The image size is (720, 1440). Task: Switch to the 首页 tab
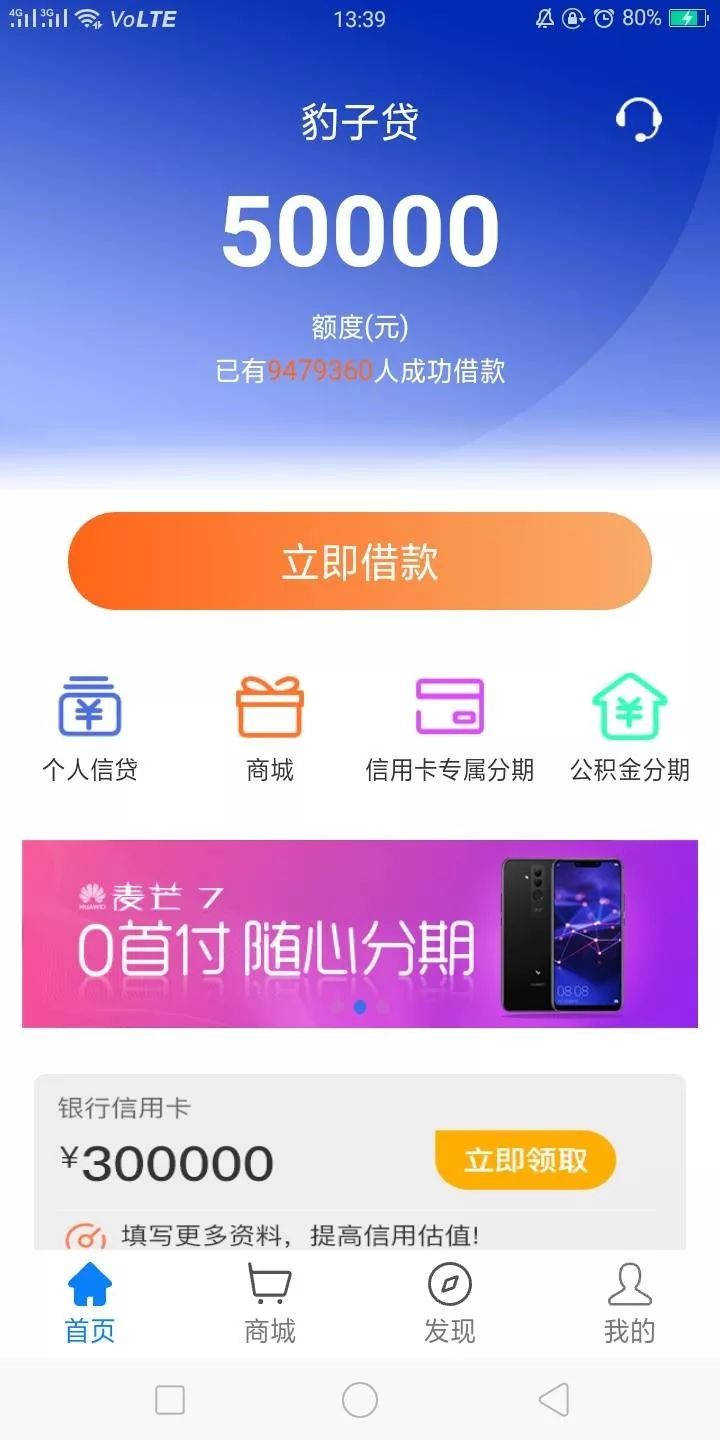pos(90,1303)
